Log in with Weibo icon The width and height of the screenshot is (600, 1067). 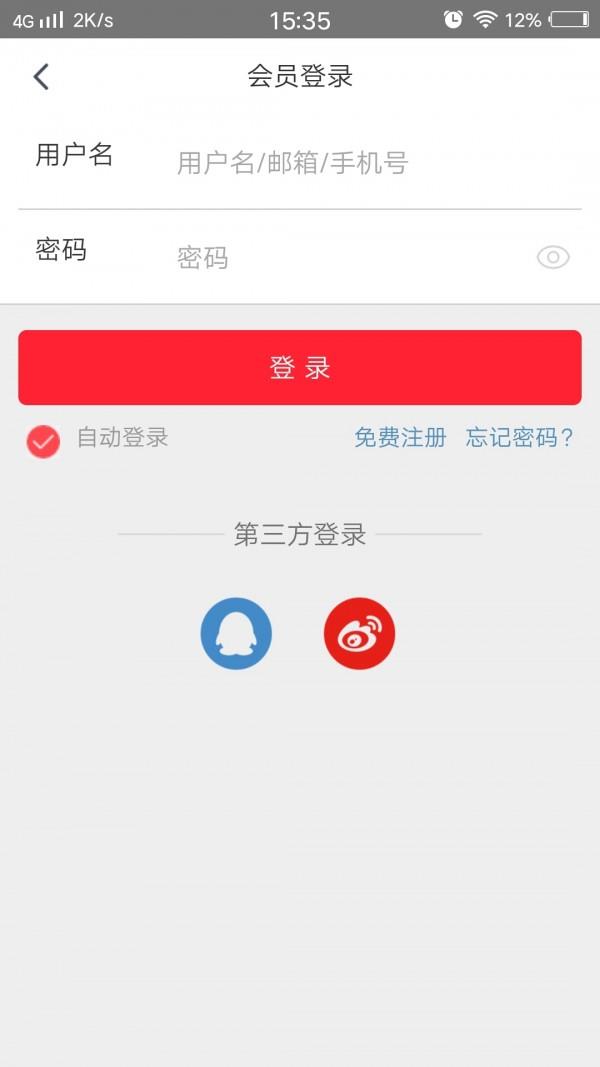pyautogui.click(x=359, y=634)
